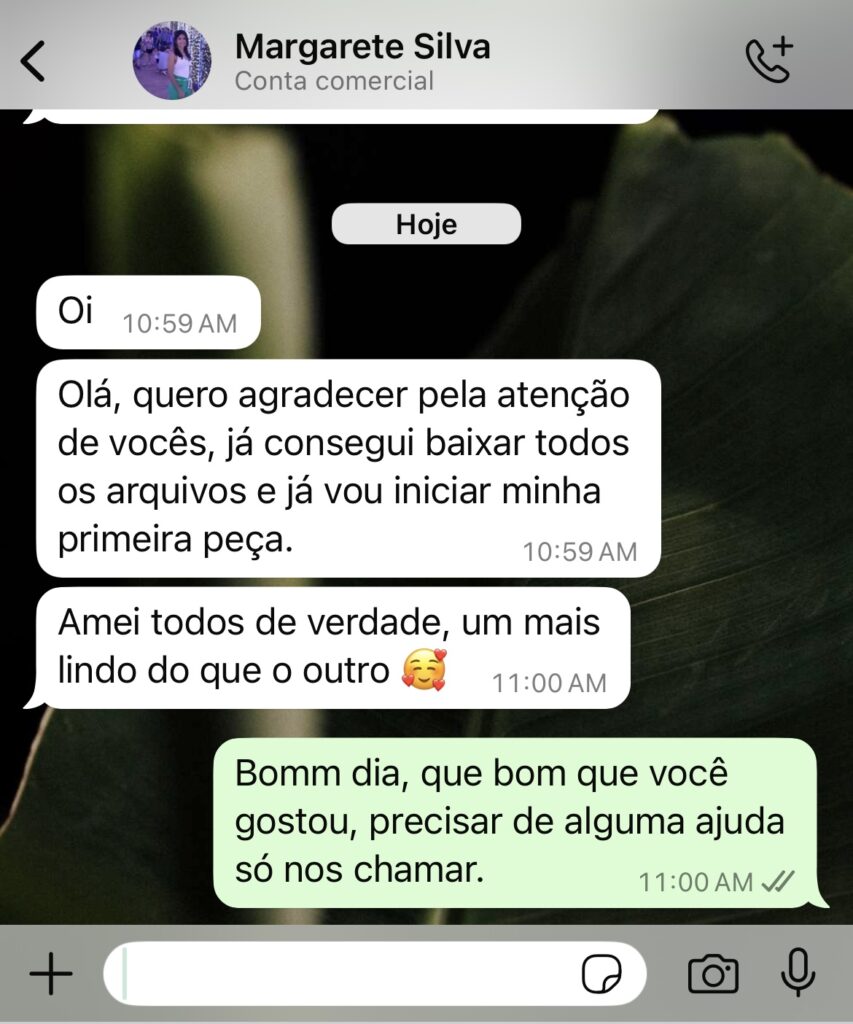Open the plus attachment menu
This screenshot has width=853, height=1024.
[x=51, y=973]
